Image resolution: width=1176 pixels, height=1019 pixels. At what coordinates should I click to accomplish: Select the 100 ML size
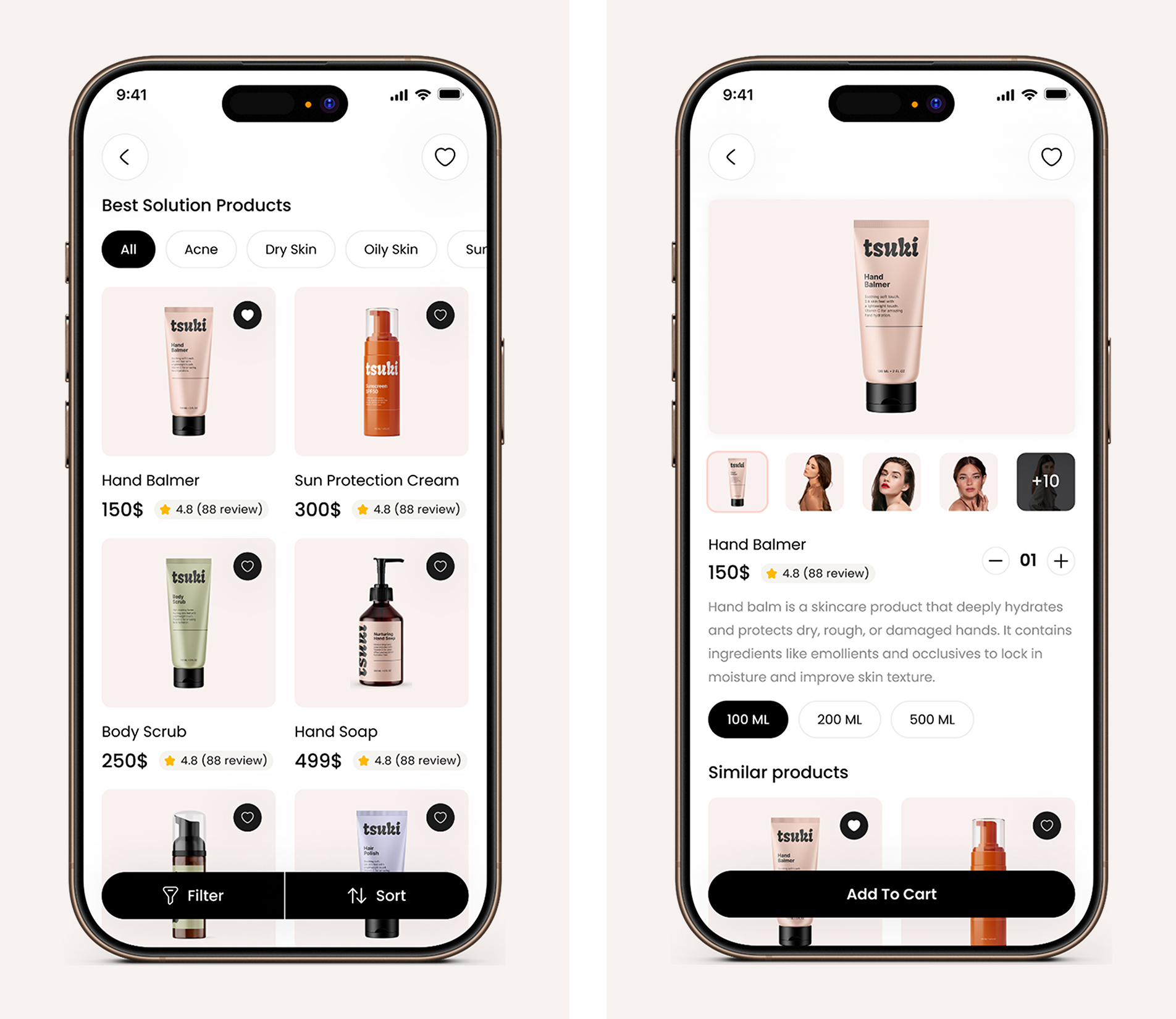pos(747,719)
